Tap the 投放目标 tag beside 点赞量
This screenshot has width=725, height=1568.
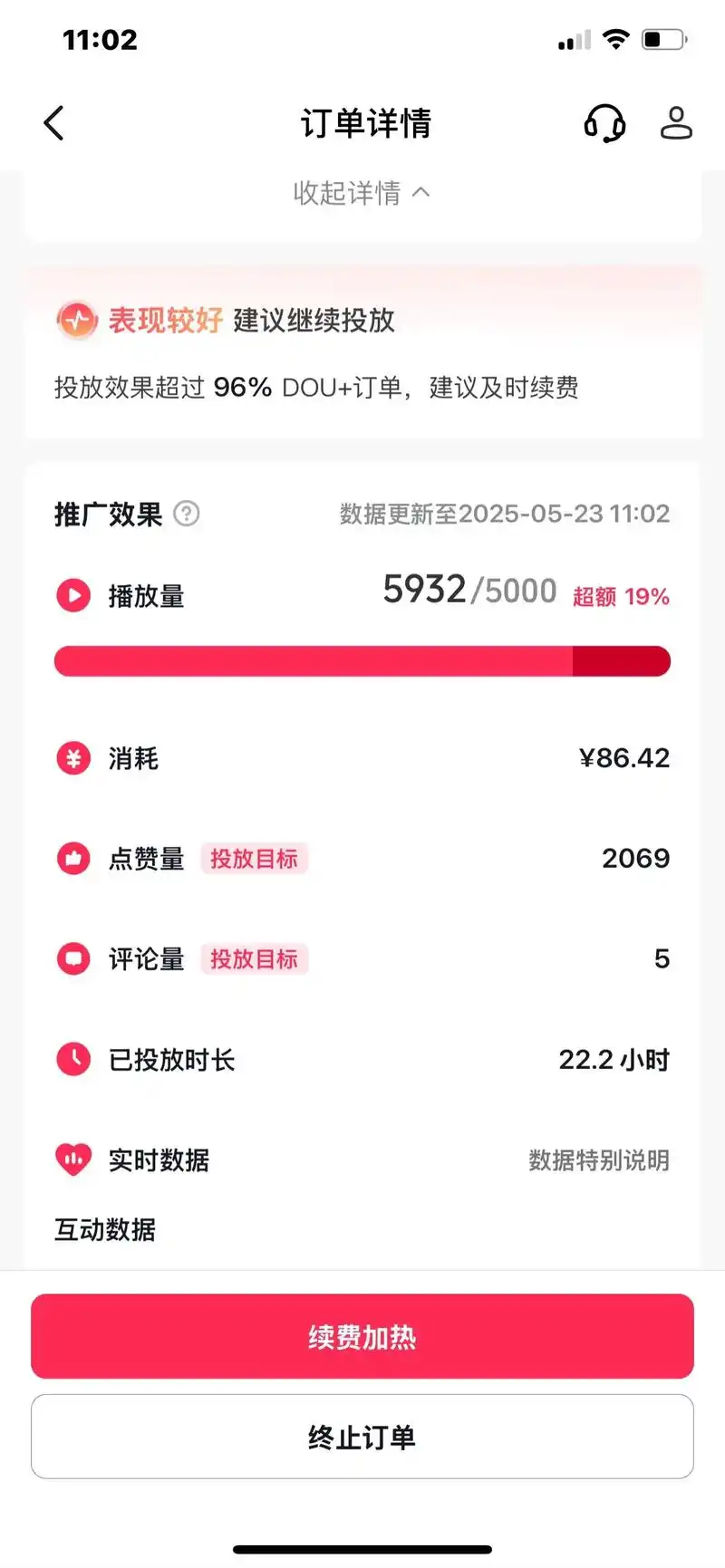click(254, 859)
